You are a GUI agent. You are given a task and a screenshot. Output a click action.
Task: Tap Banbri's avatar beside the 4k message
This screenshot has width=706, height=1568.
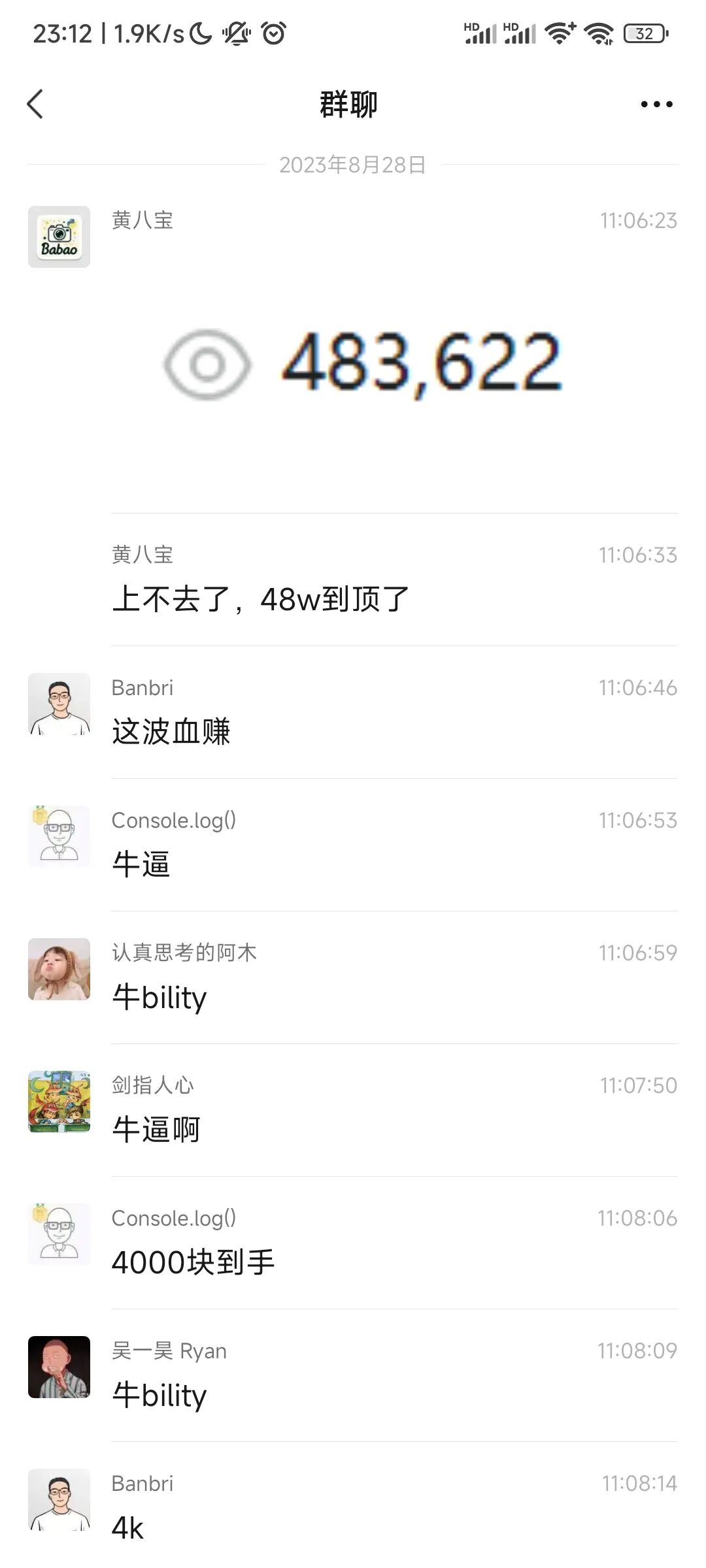(x=59, y=1499)
